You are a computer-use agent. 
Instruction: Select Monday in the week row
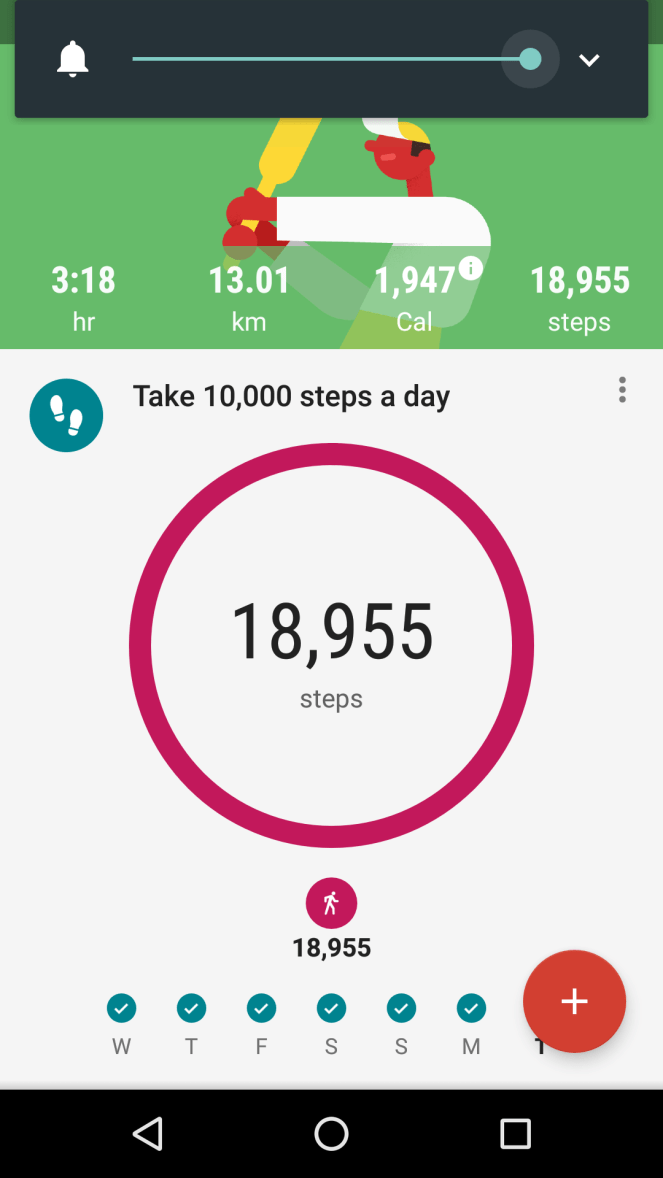coord(471,1009)
